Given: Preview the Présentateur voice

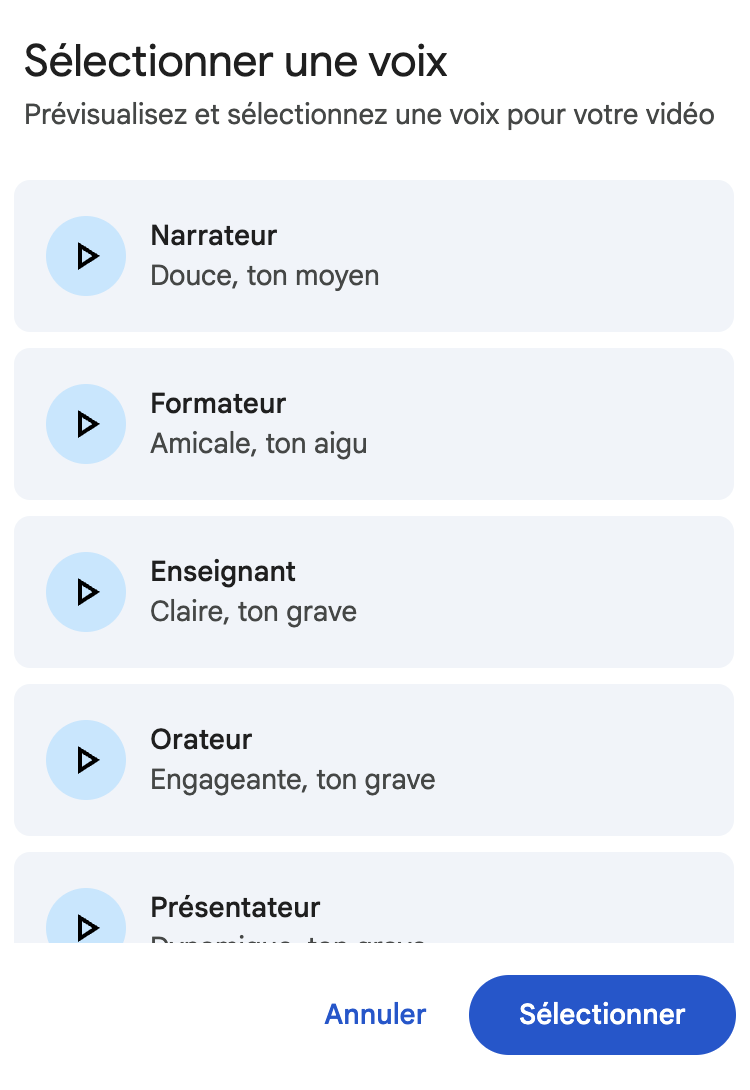Looking at the screenshot, I should (x=86, y=920).
